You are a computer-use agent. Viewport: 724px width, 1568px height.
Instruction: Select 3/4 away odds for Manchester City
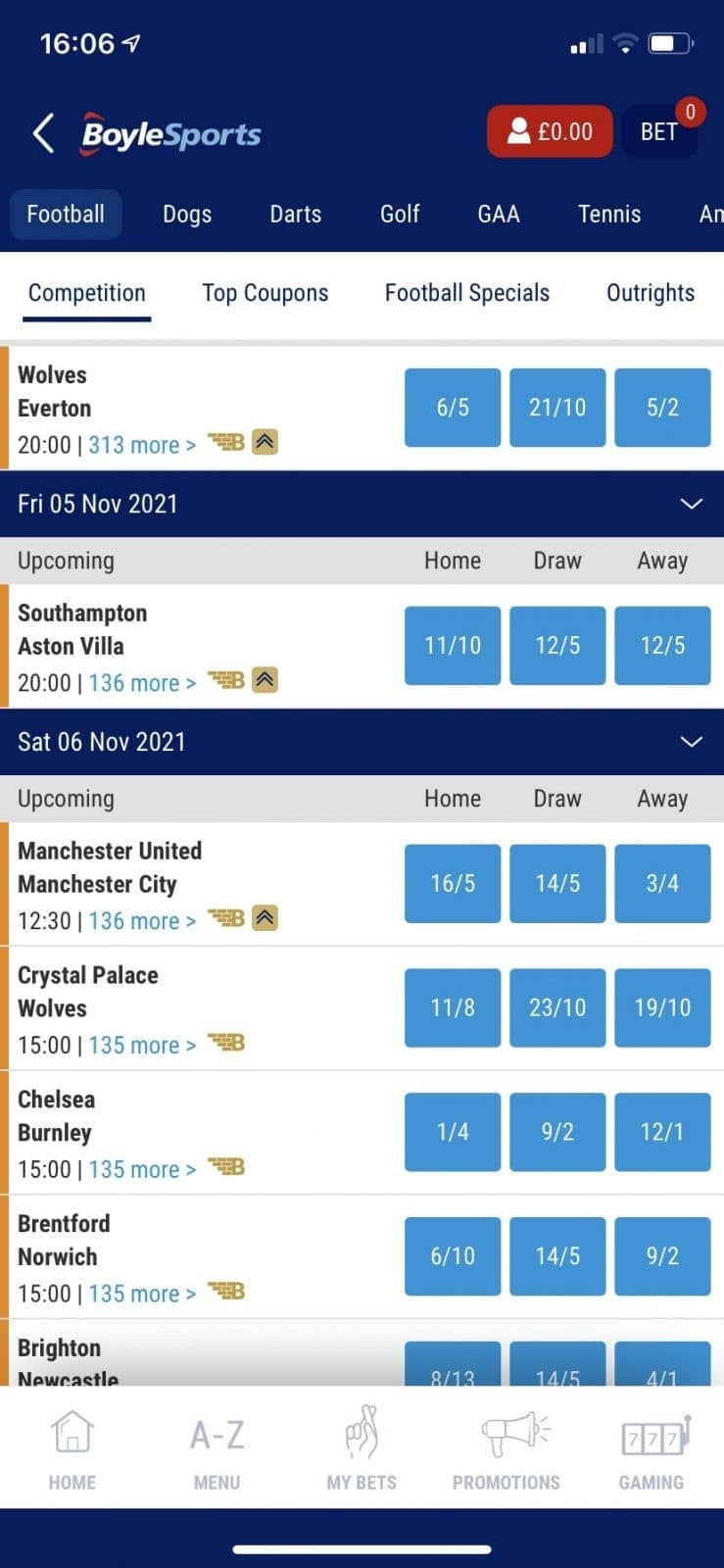point(662,884)
